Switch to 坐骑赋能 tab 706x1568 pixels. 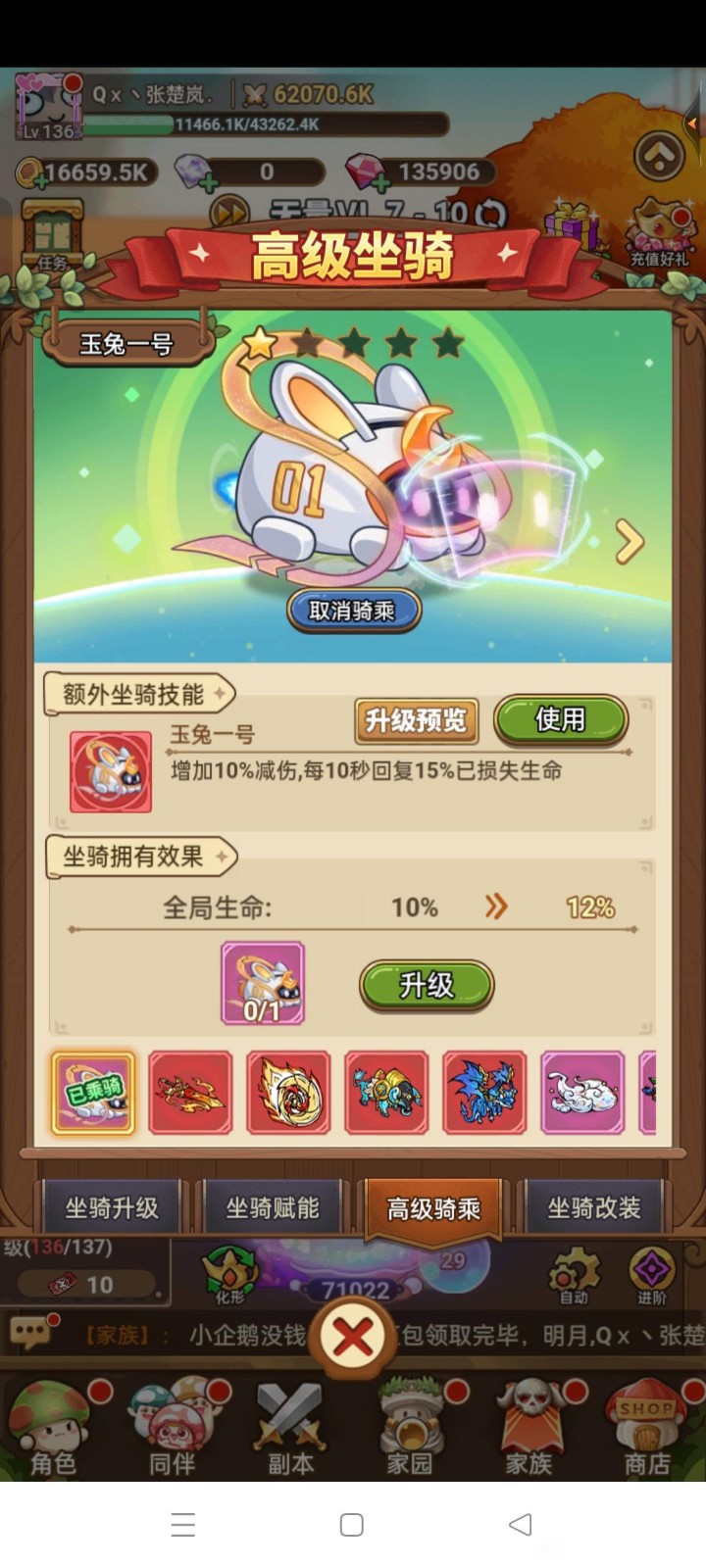(x=273, y=1208)
